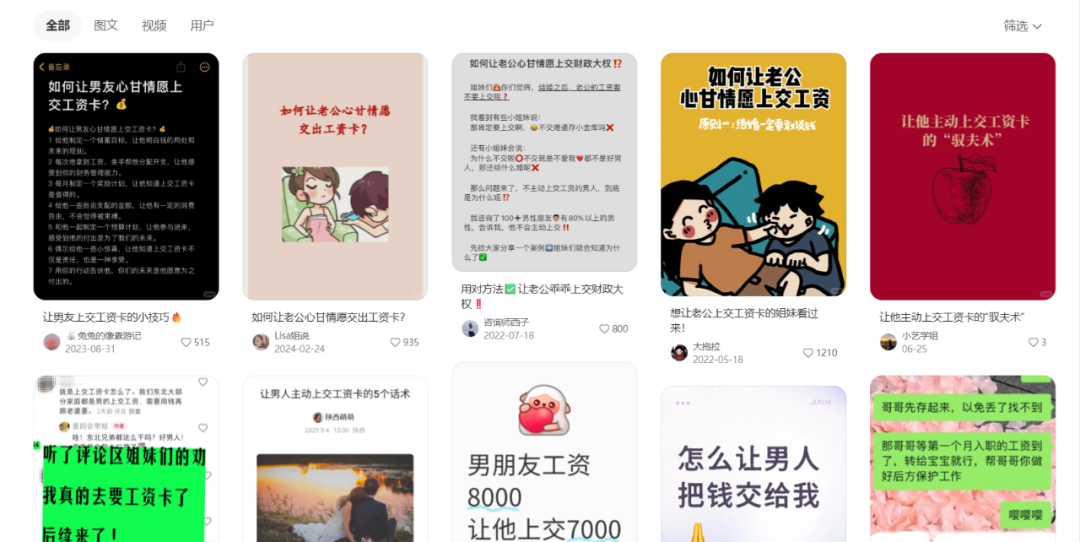The image size is (1080, 542).
Task: Select the 全部 tab
Action: coord(58,25)
